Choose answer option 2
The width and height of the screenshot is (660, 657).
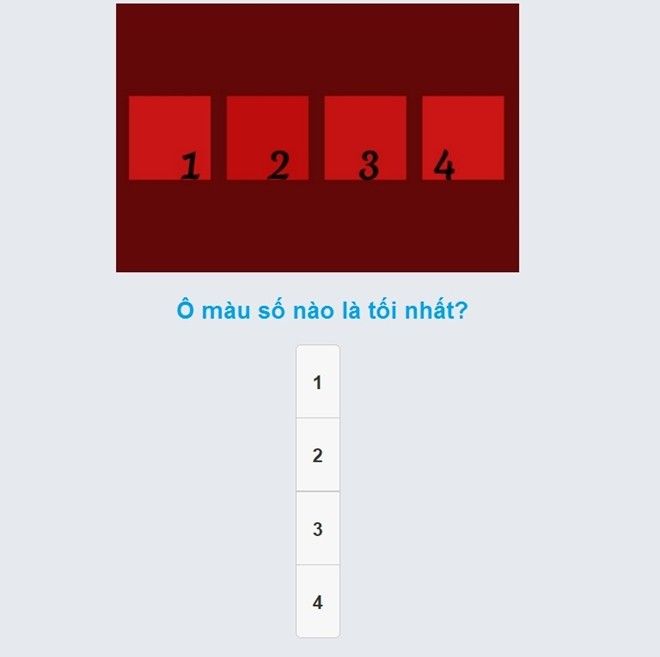click(318, 455)
